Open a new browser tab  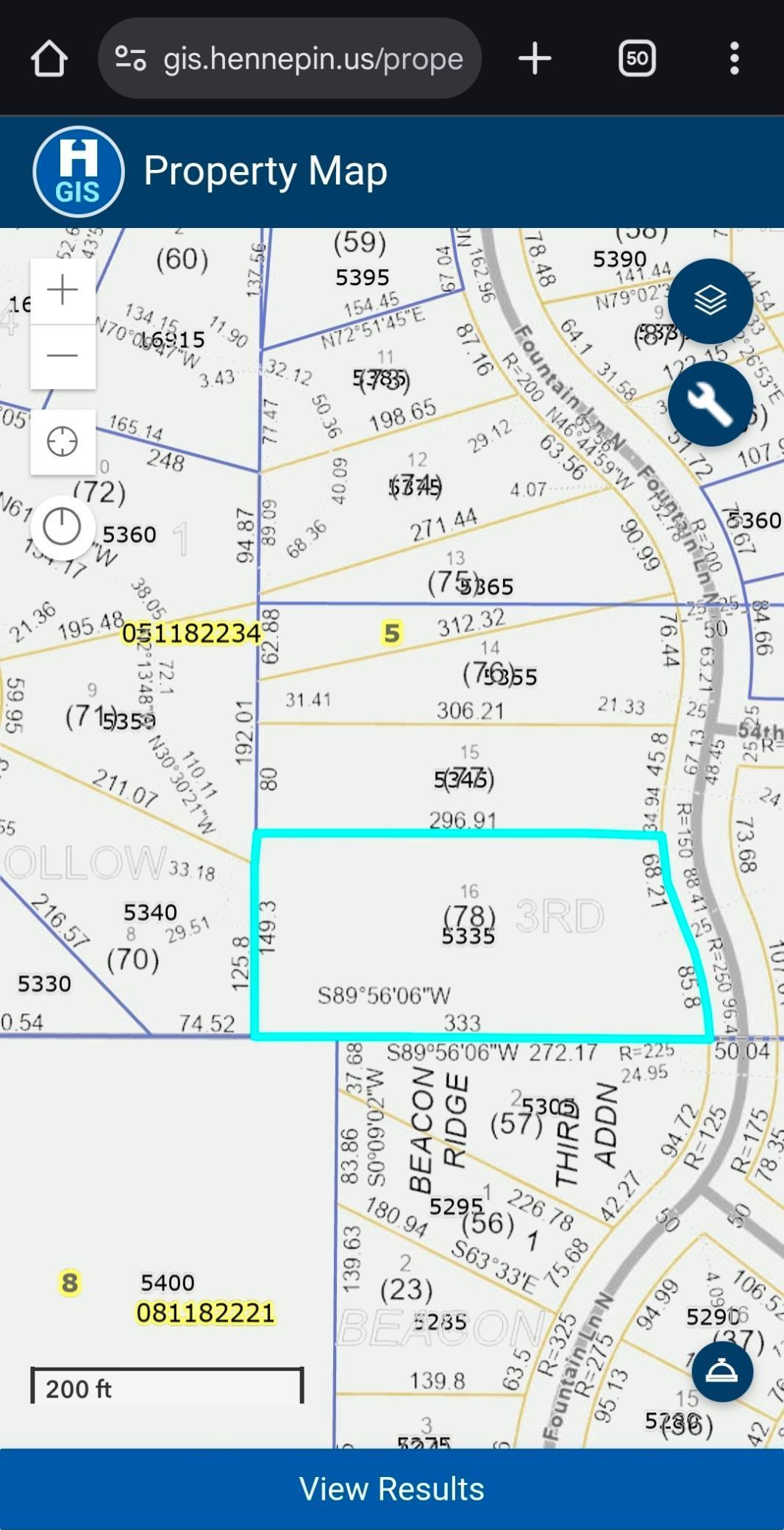[535, 58]
